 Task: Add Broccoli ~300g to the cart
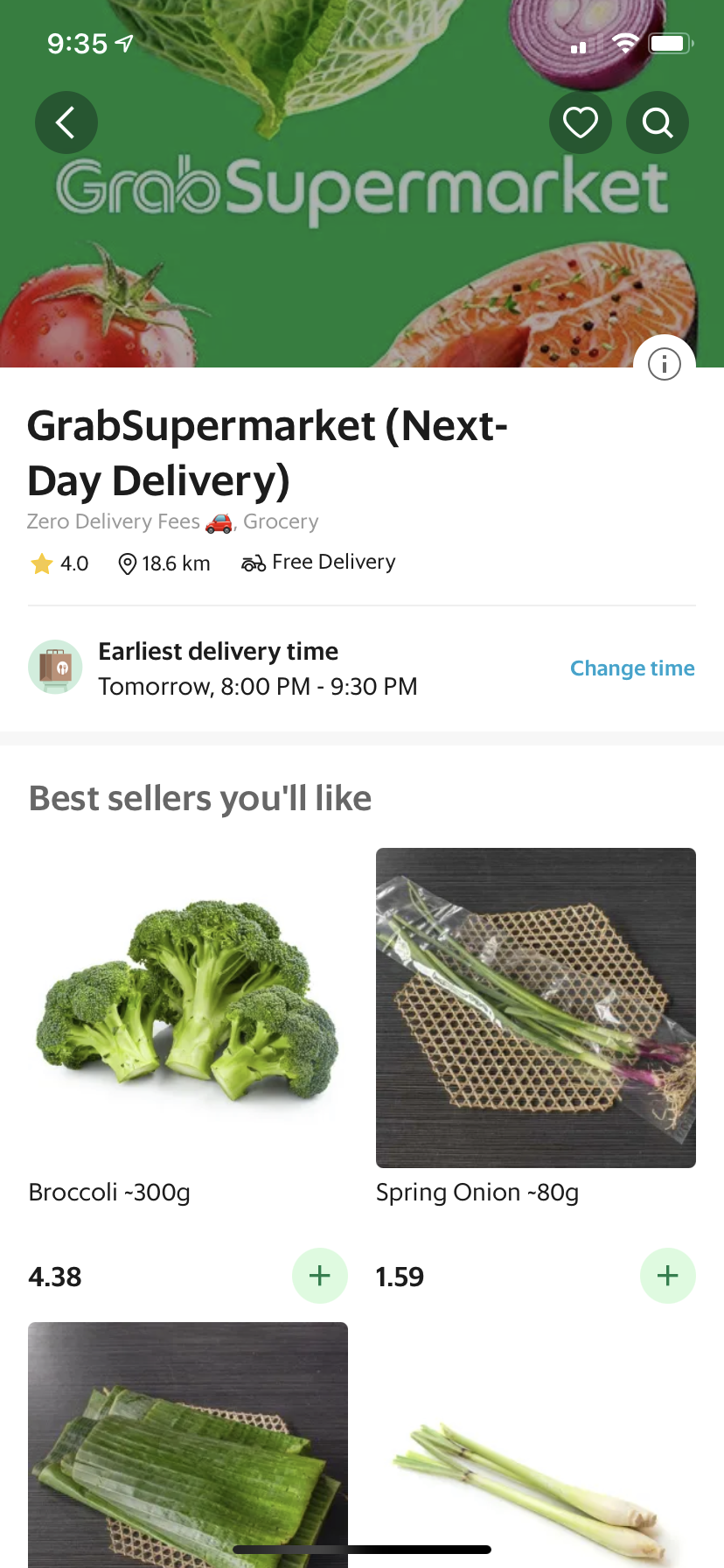(319, 1276)
